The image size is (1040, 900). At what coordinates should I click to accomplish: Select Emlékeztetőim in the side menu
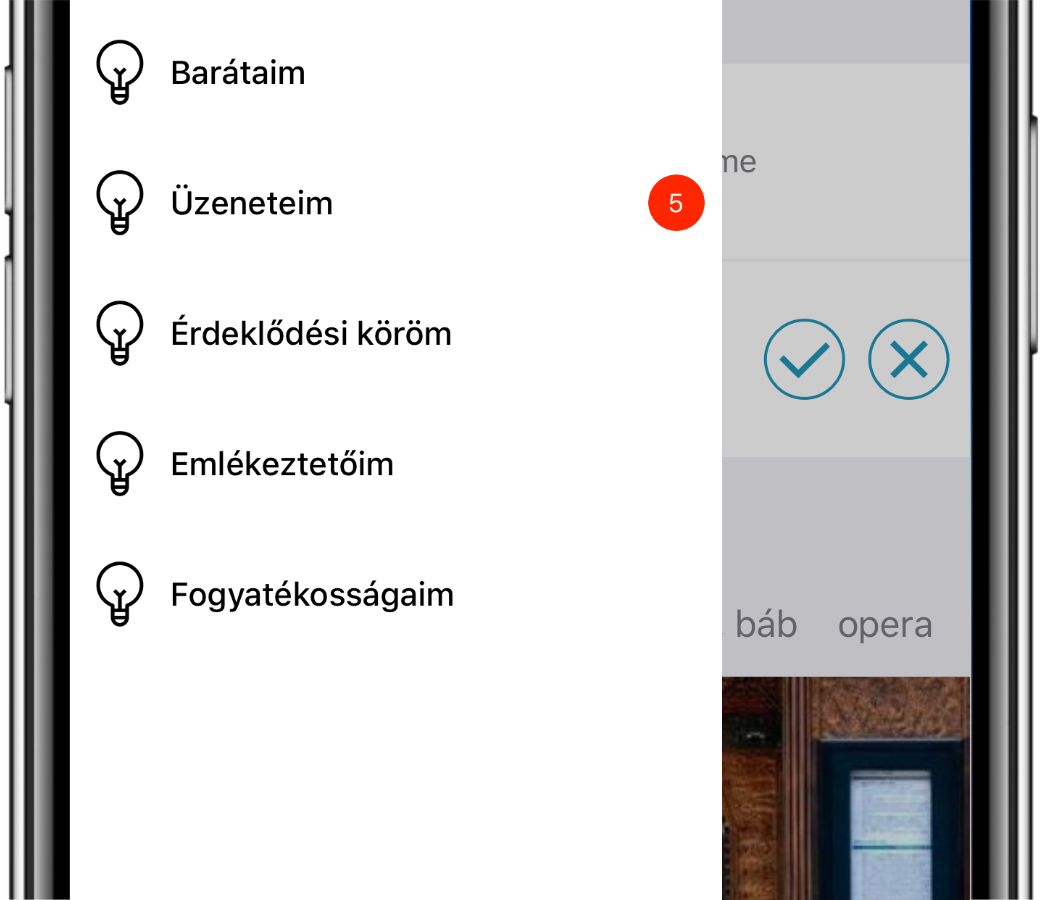[x=282, y=464]
